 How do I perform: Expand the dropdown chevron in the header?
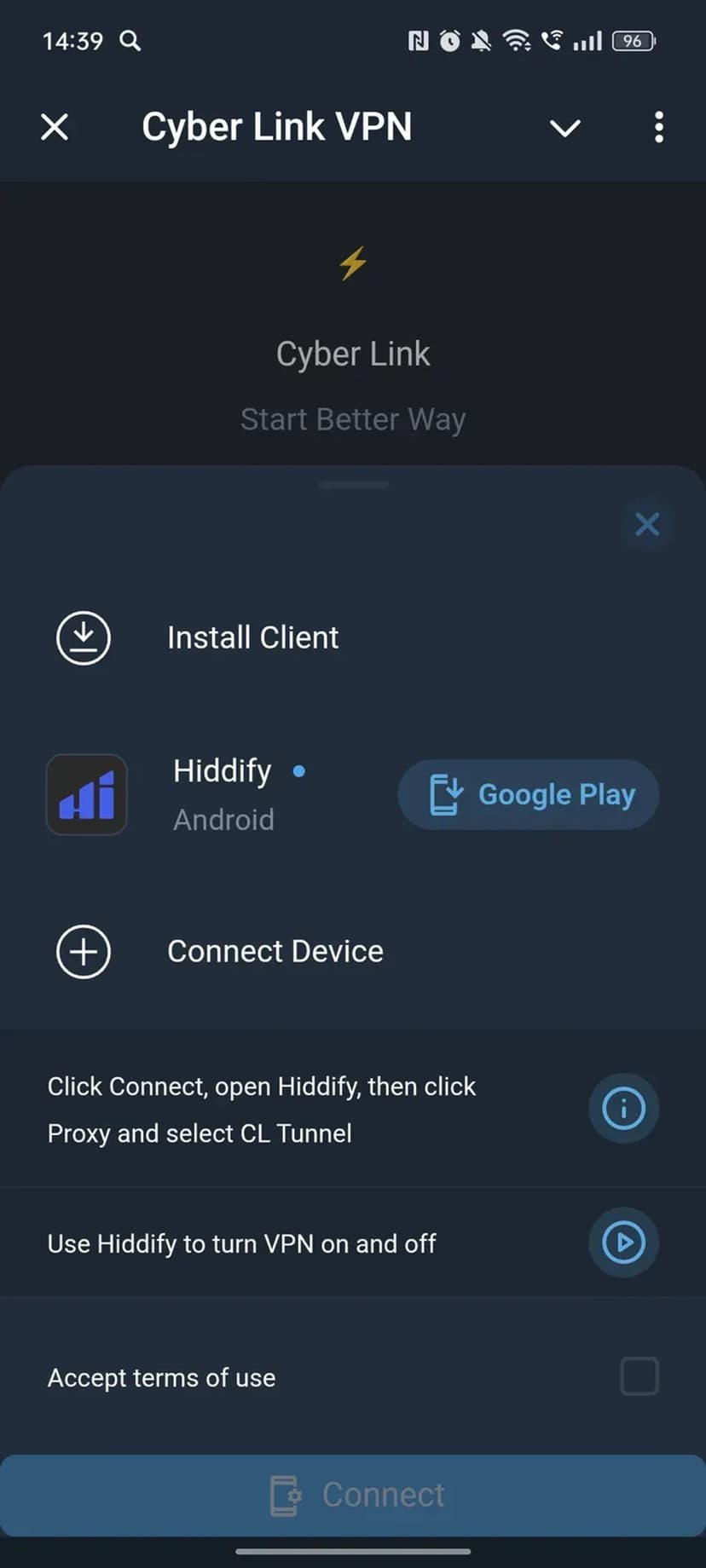pyautogui.click(x=564, y=128)
